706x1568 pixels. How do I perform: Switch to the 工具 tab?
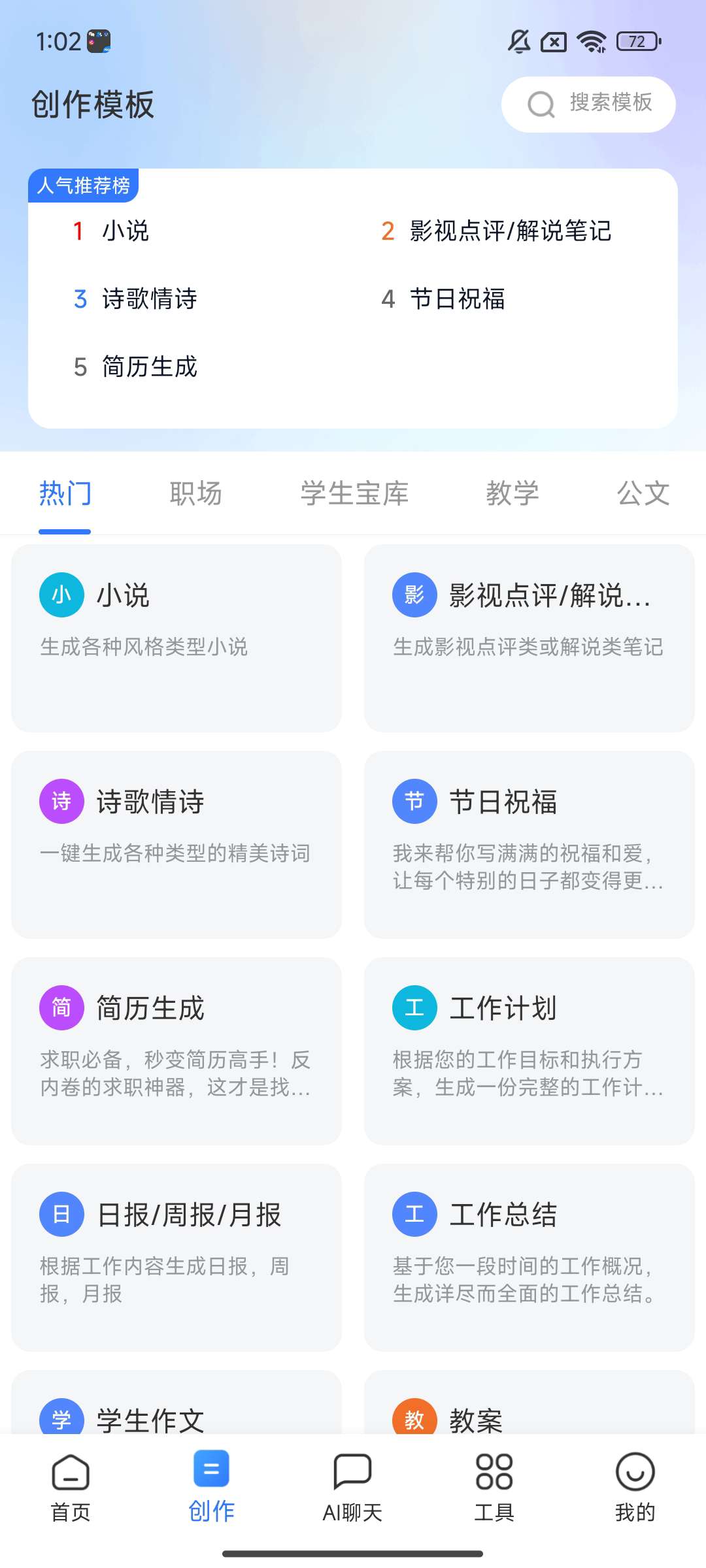(x=494, y=1484)
